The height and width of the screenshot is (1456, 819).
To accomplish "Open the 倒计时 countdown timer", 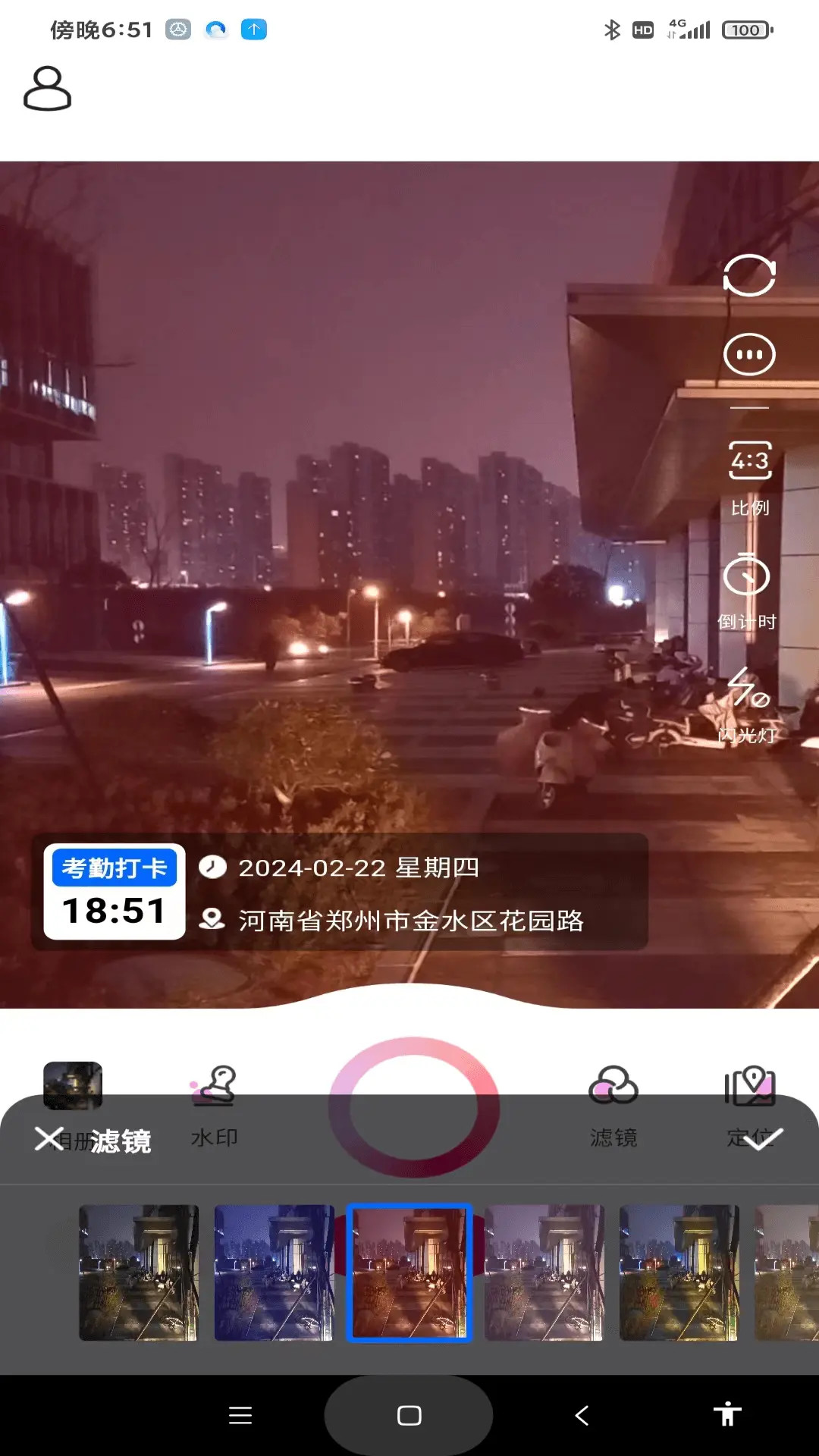I will point(748,577).
